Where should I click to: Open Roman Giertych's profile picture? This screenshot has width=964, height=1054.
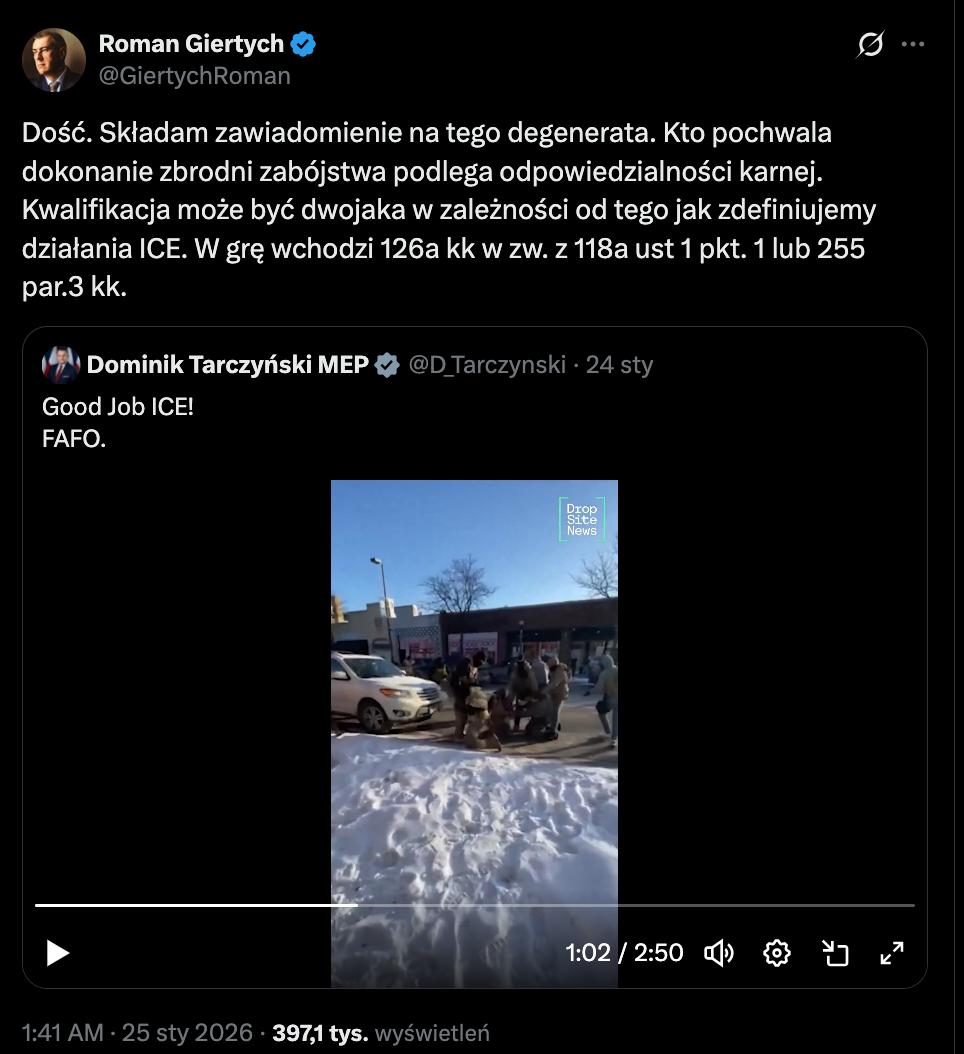[x=54, y=61]
